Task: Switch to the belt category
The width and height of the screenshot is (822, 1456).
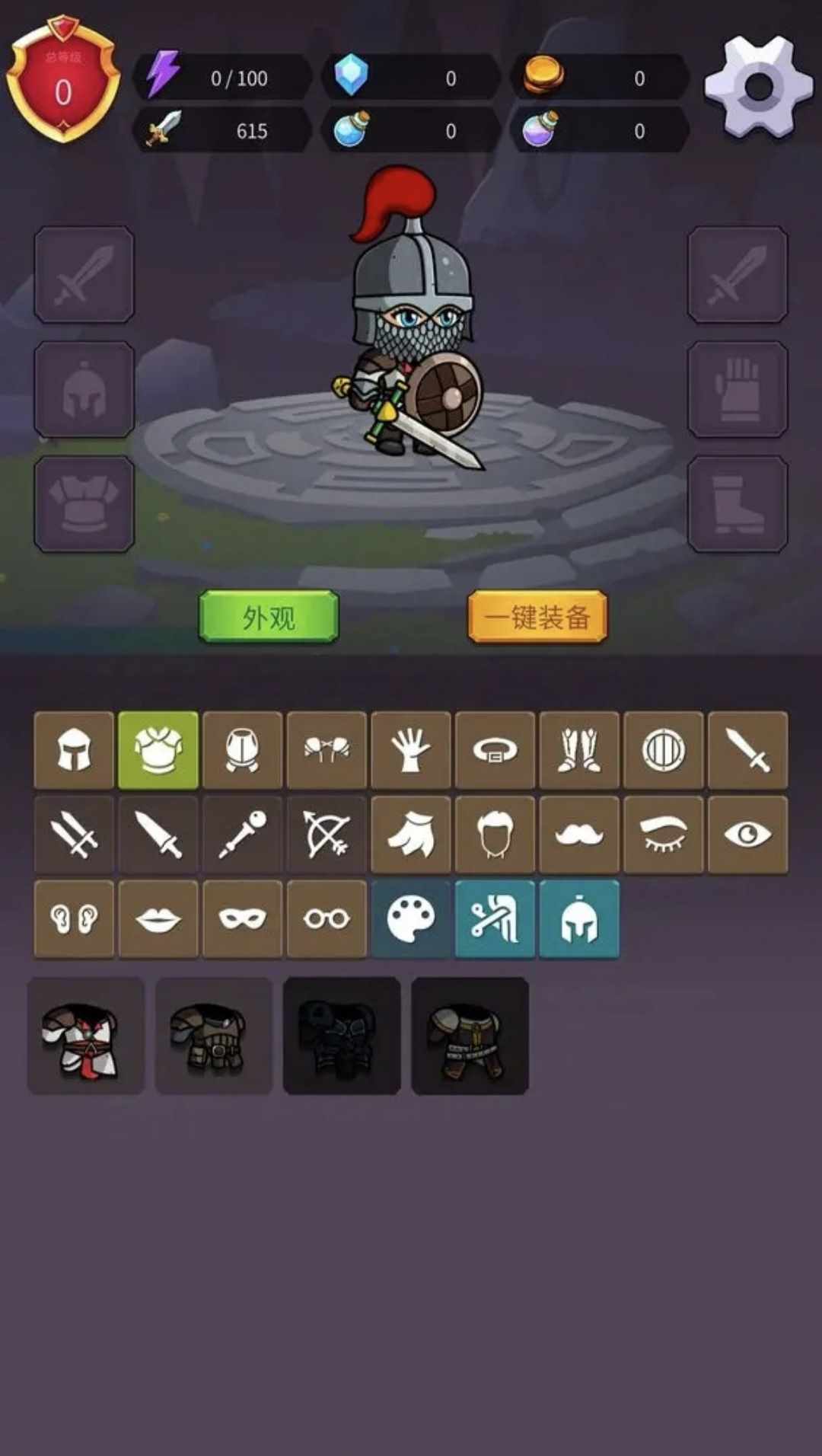Action: point(495,750)
